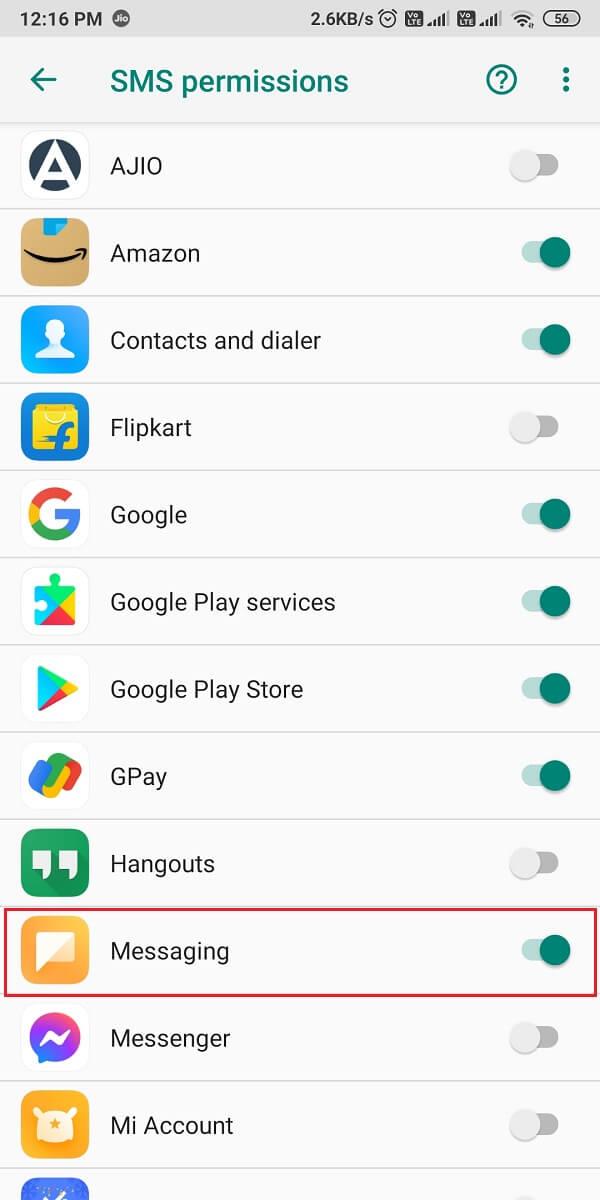Open the help question mark icon
The height and width of the screenshot is (1200, 600).
pos(501,81)
